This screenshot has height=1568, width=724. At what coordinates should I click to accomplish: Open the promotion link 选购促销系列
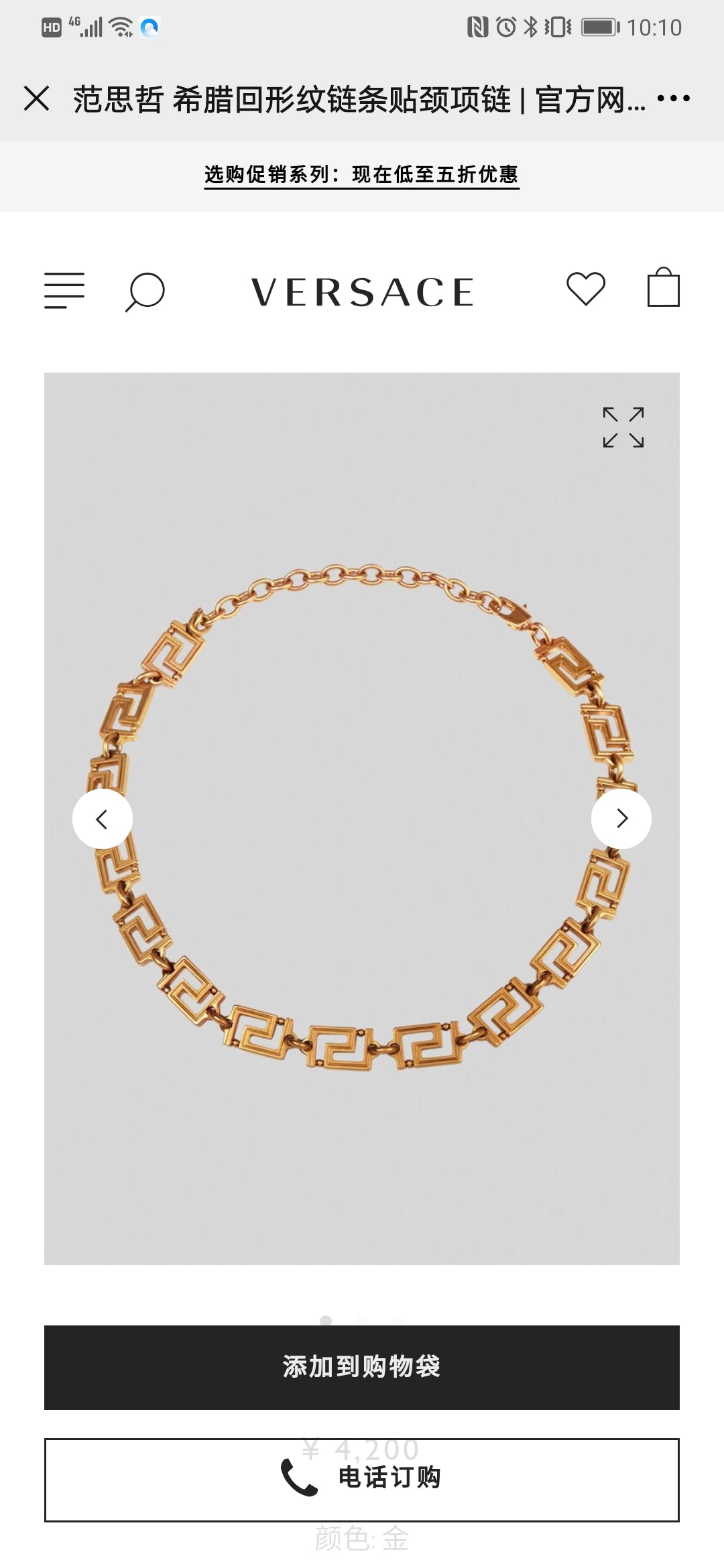click(x=361, y=175)
